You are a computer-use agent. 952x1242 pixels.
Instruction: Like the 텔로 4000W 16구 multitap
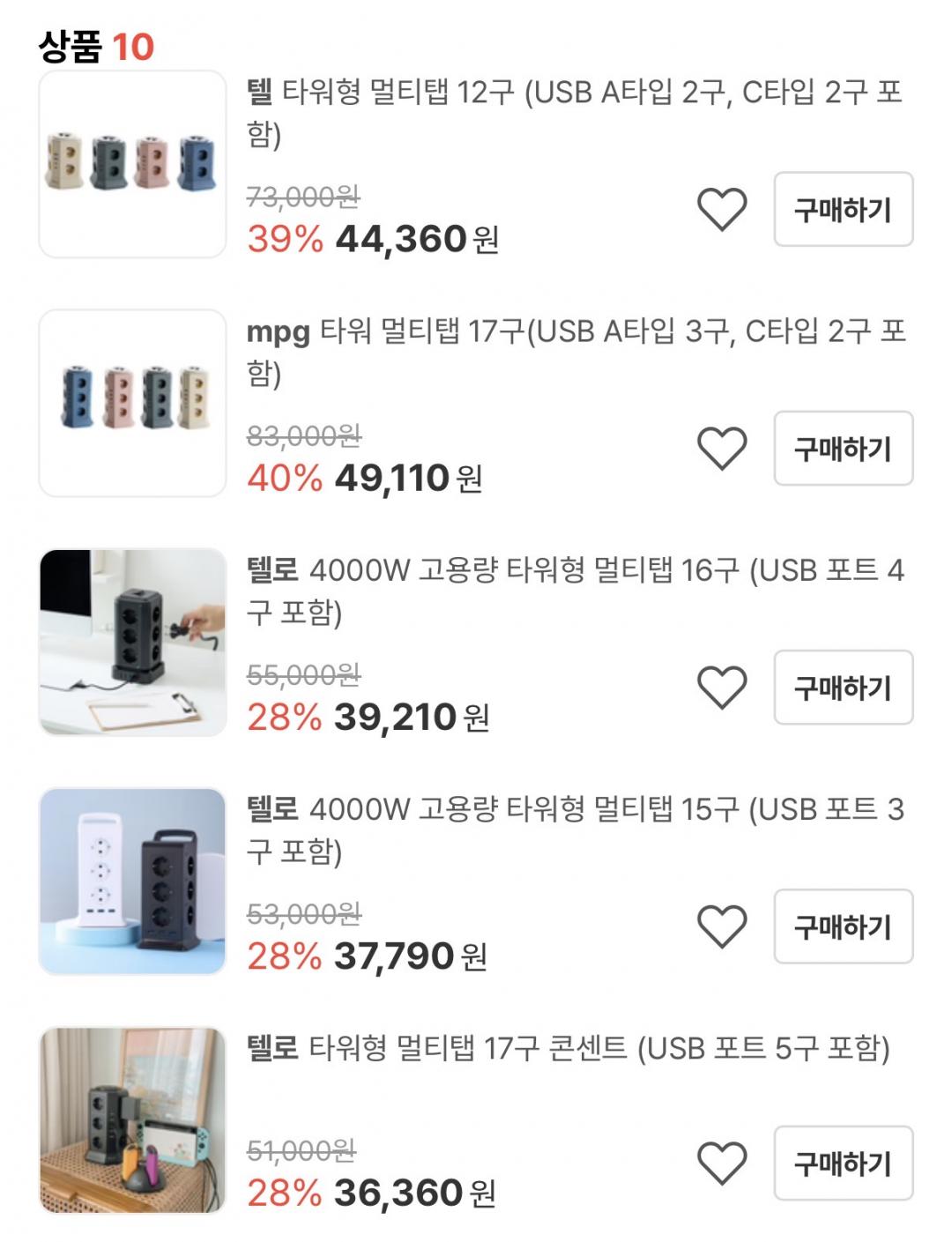722,688
